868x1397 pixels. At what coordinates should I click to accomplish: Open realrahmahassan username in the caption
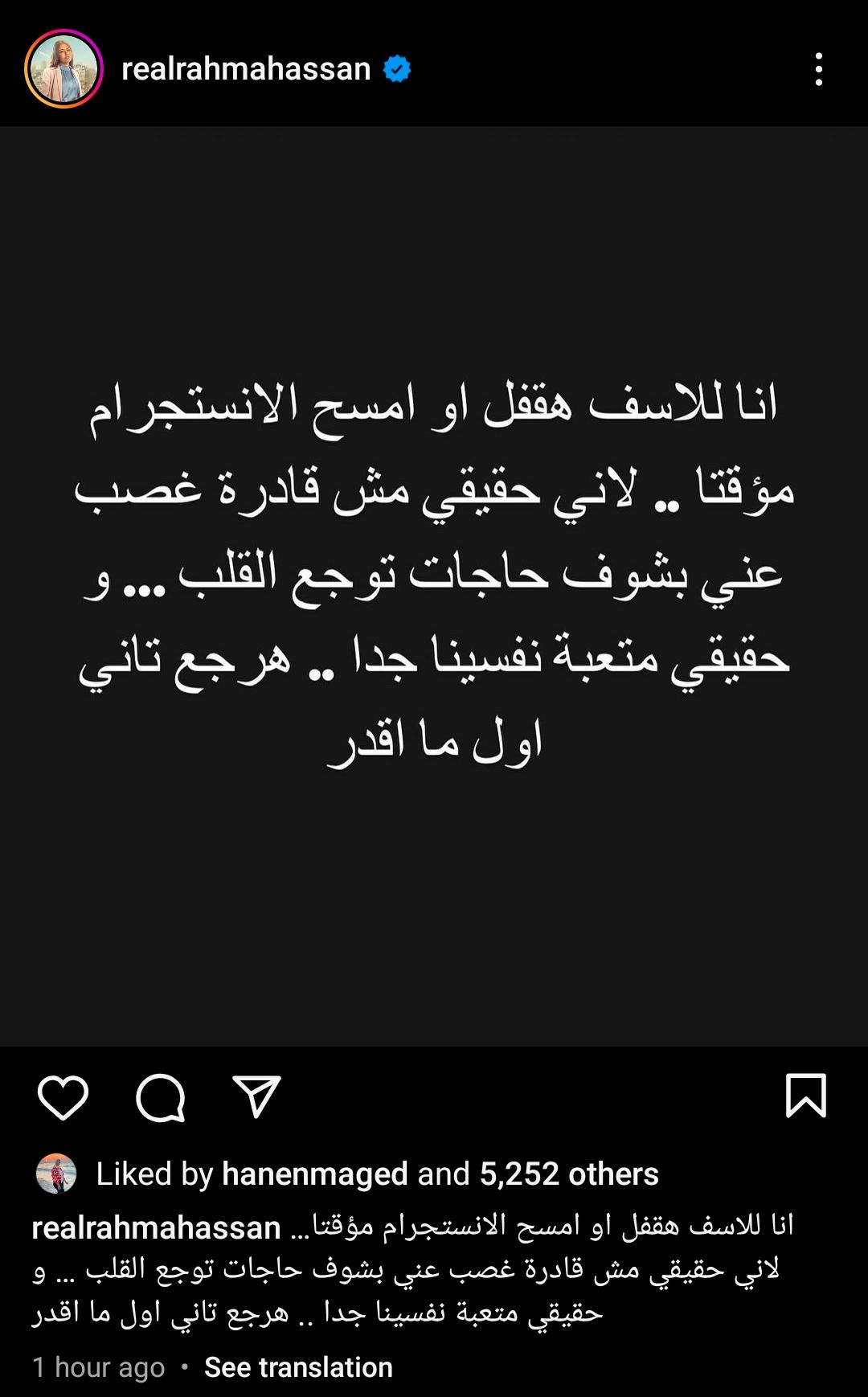point(156,1228)
